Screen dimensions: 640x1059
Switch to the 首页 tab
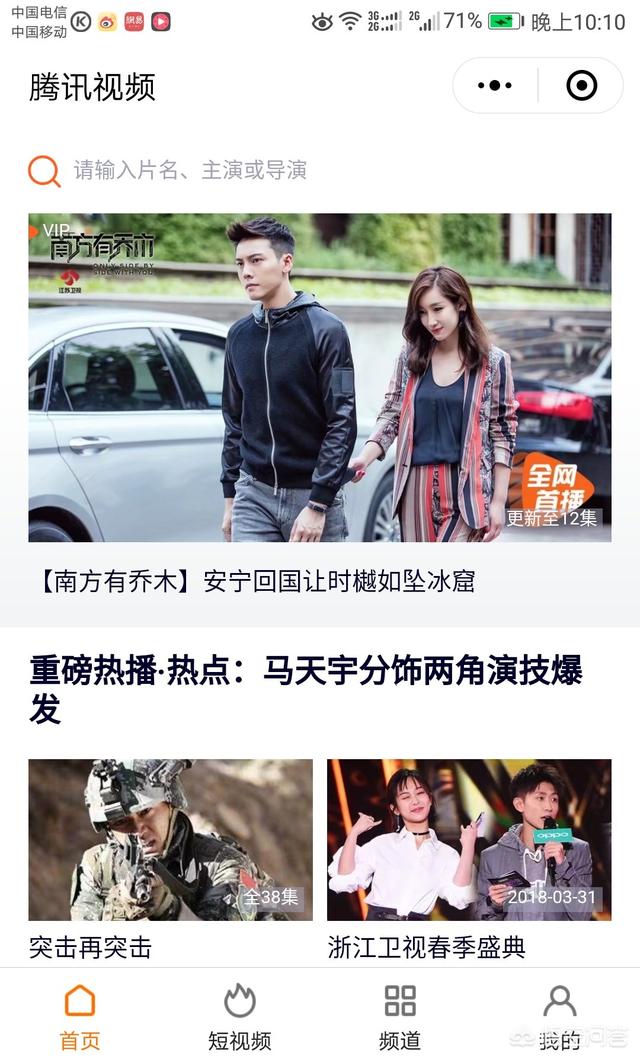click(x=80, y=1017)
